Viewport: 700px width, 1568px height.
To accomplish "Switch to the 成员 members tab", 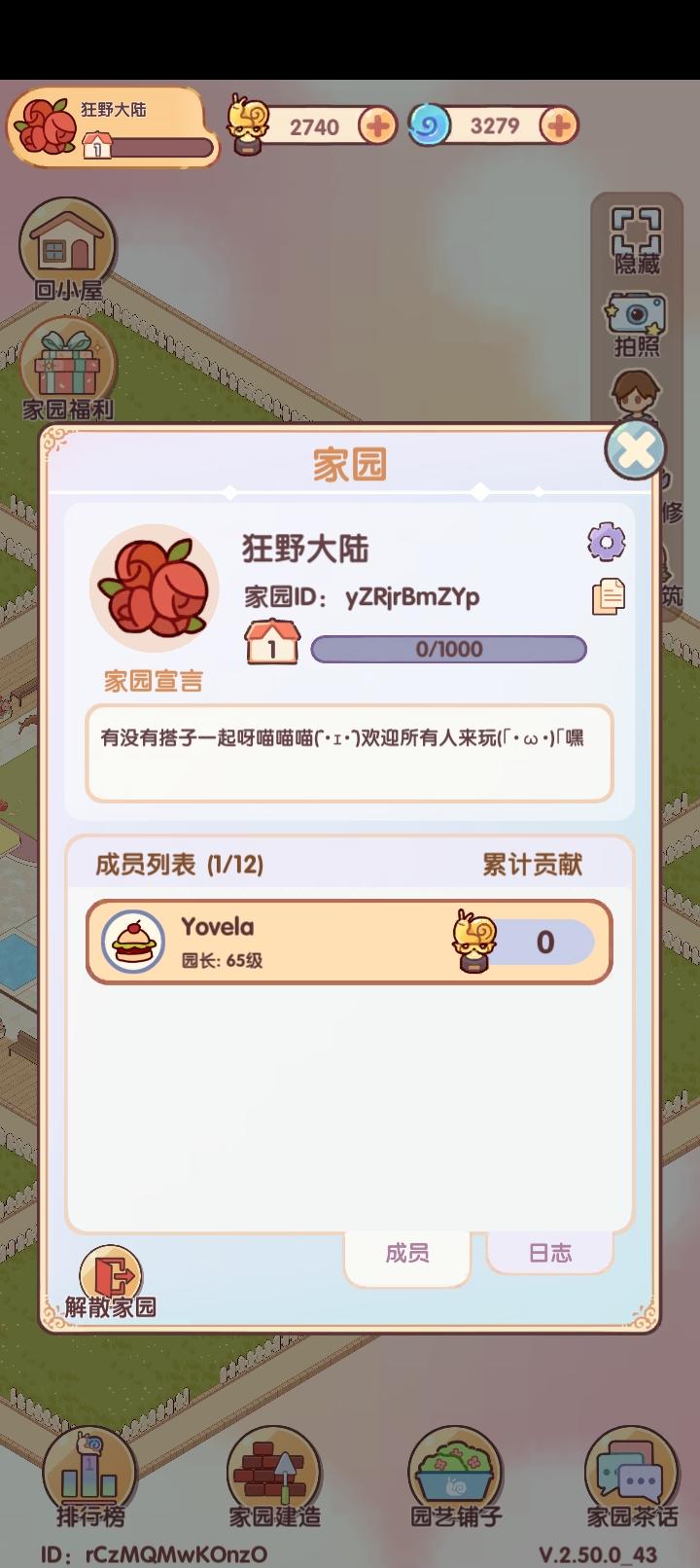I will tap(406, 1255).
